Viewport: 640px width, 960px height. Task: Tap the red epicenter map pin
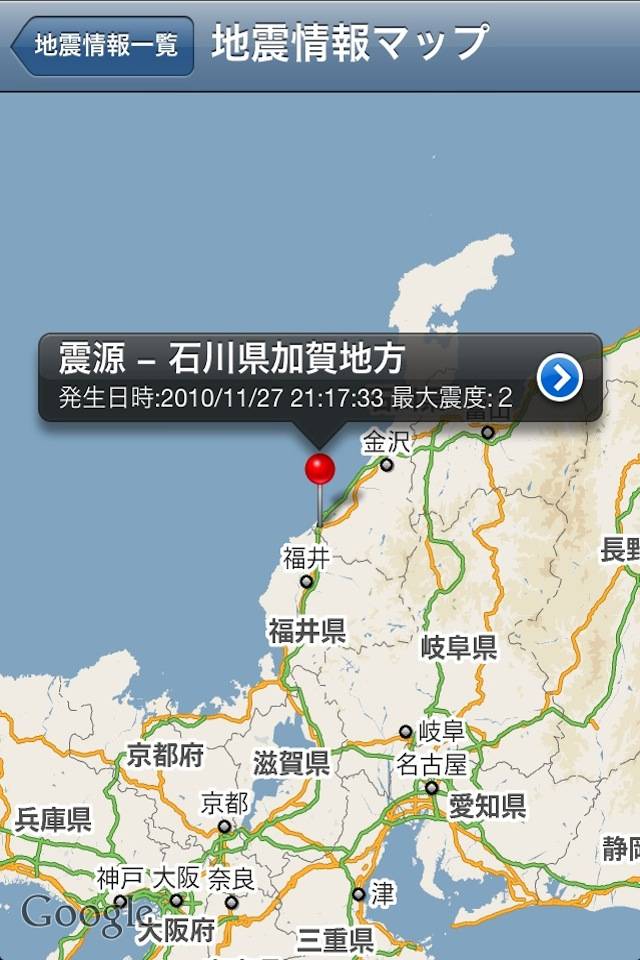tap(320, 470)
